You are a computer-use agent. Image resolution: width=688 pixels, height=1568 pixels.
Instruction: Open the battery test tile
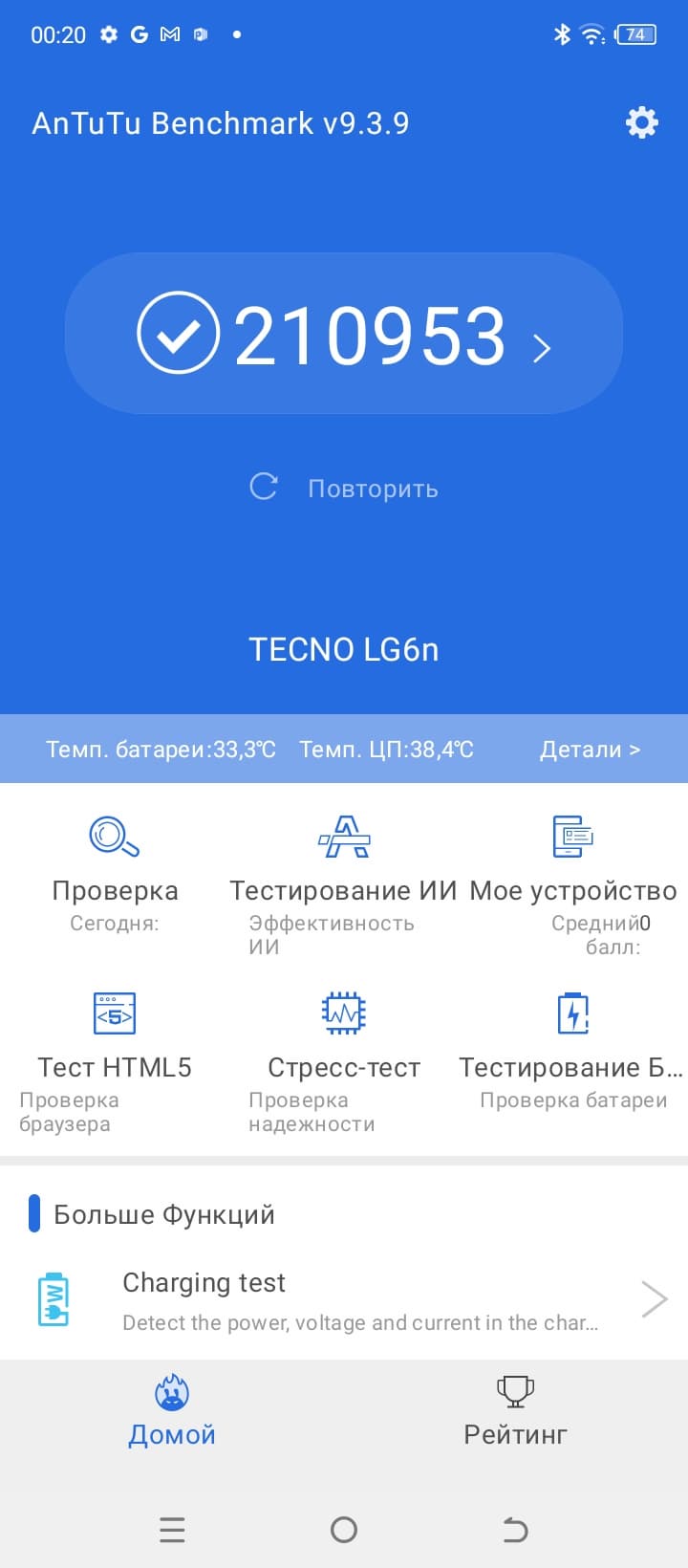(x=573, y=1047)
